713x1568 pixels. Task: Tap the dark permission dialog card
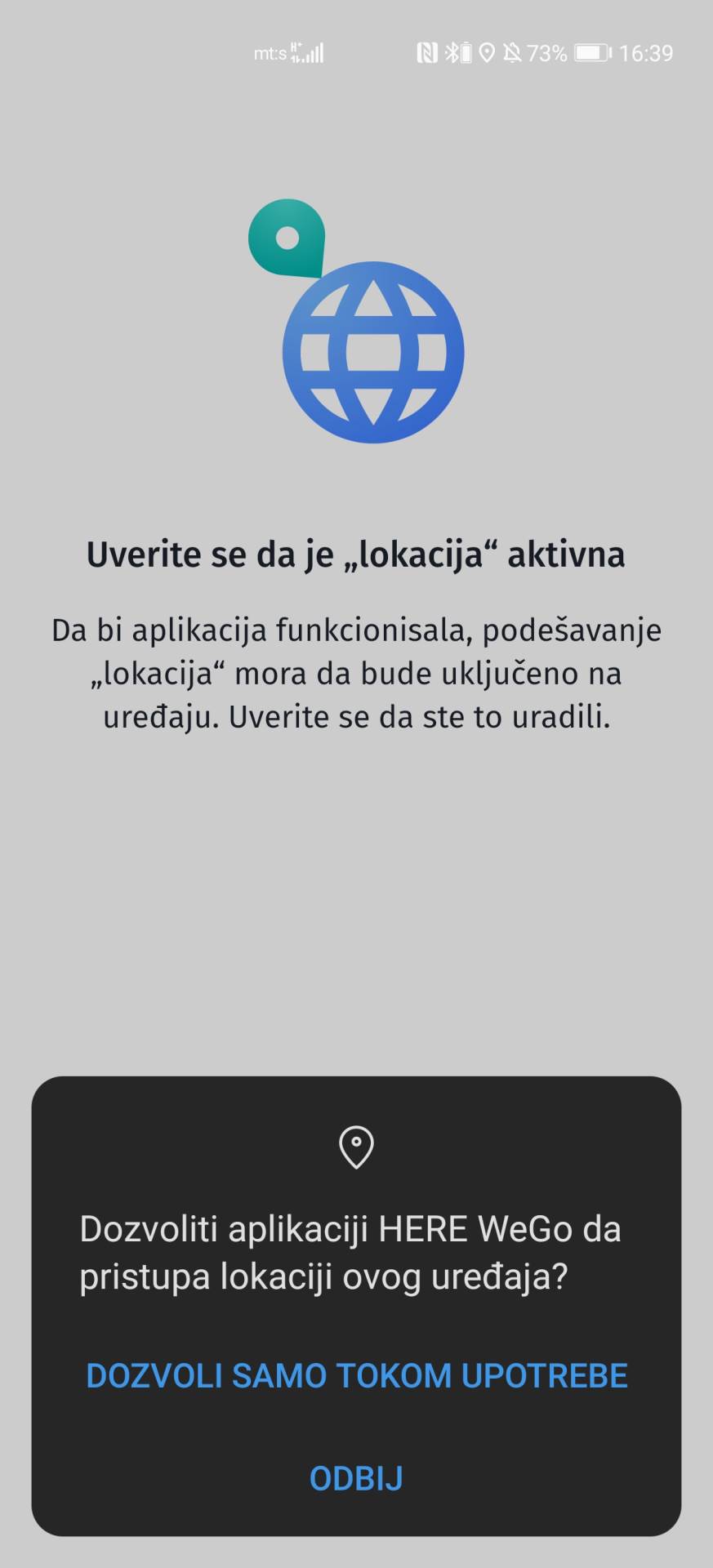356,1307
